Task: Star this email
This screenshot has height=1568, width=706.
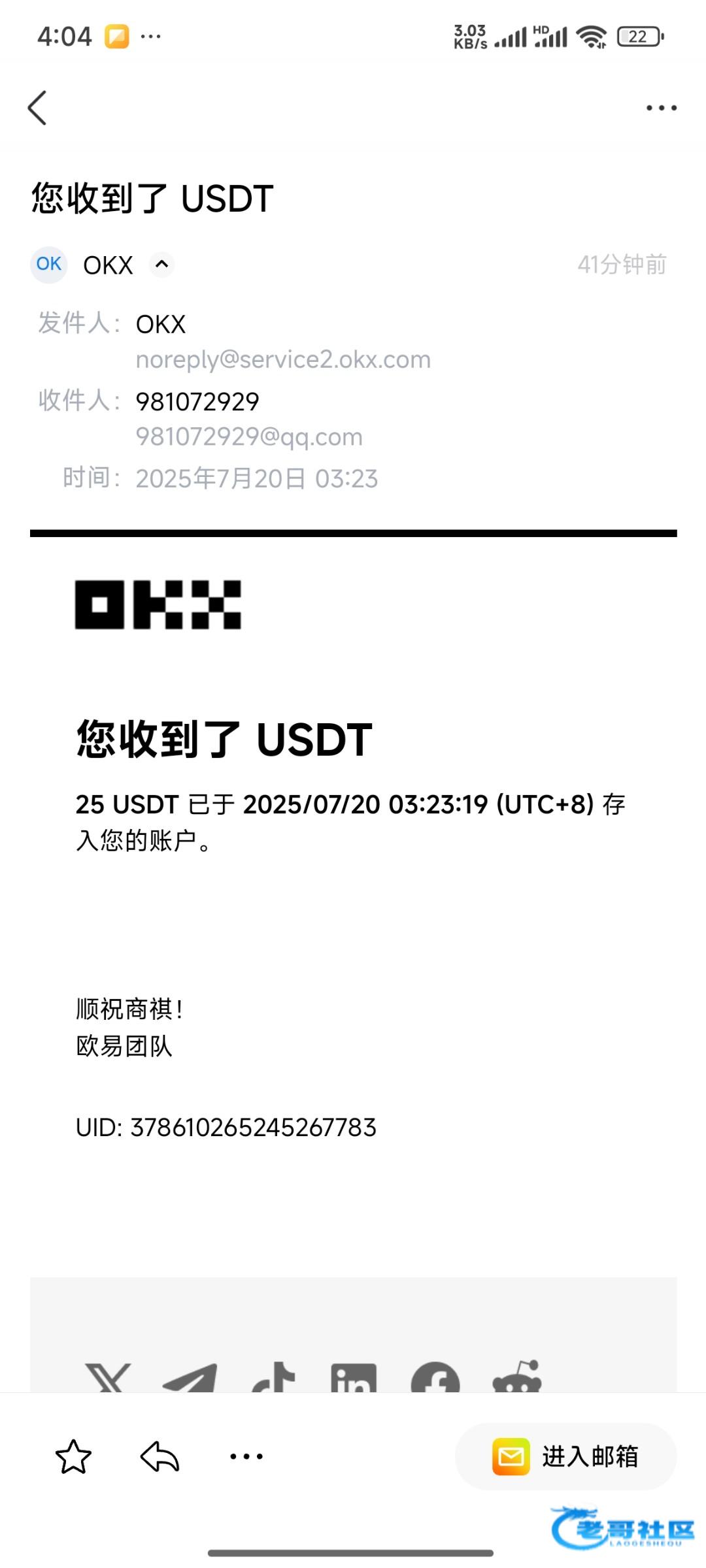Action: coord(73,1456)
